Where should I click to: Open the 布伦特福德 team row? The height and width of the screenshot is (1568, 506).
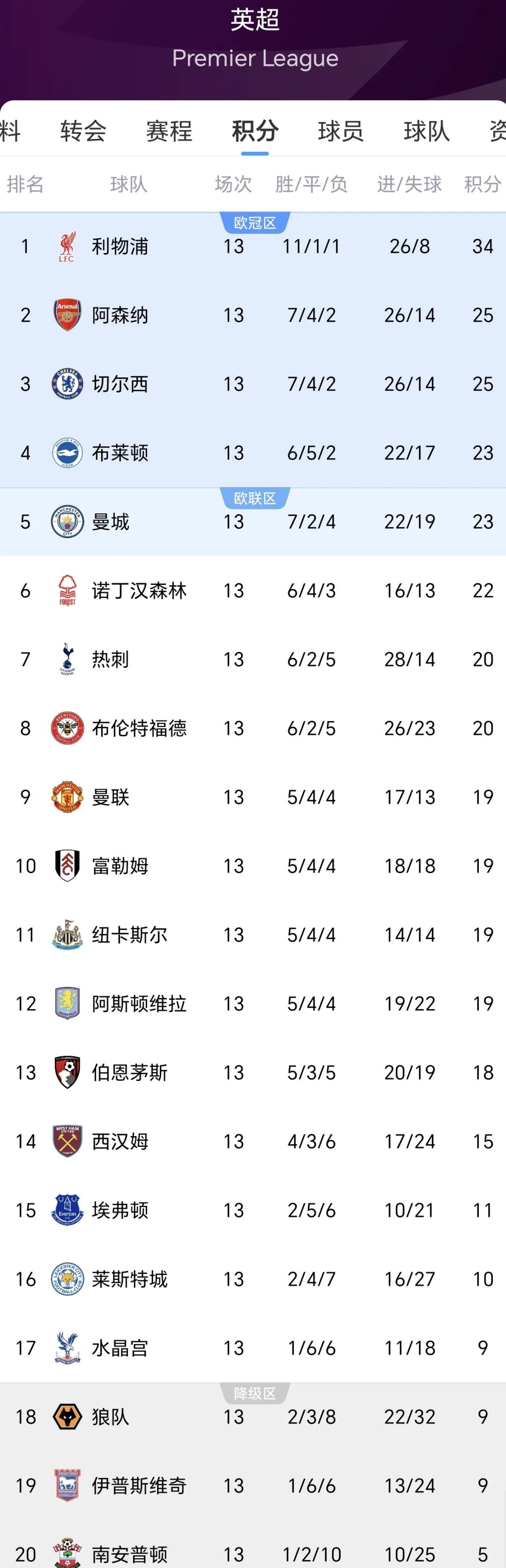[x=139, y=728]
